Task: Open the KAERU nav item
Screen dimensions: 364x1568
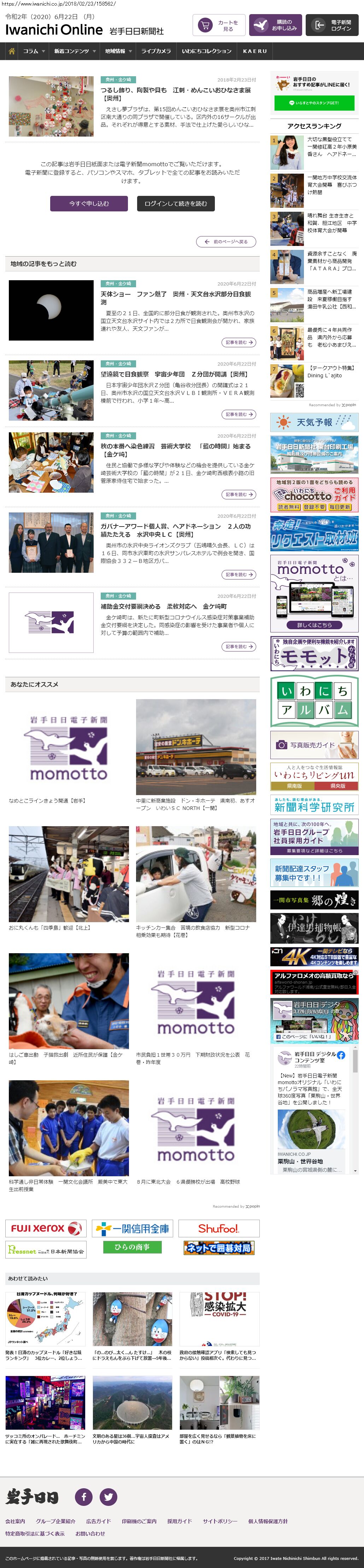Action: (x=255, y=51)
